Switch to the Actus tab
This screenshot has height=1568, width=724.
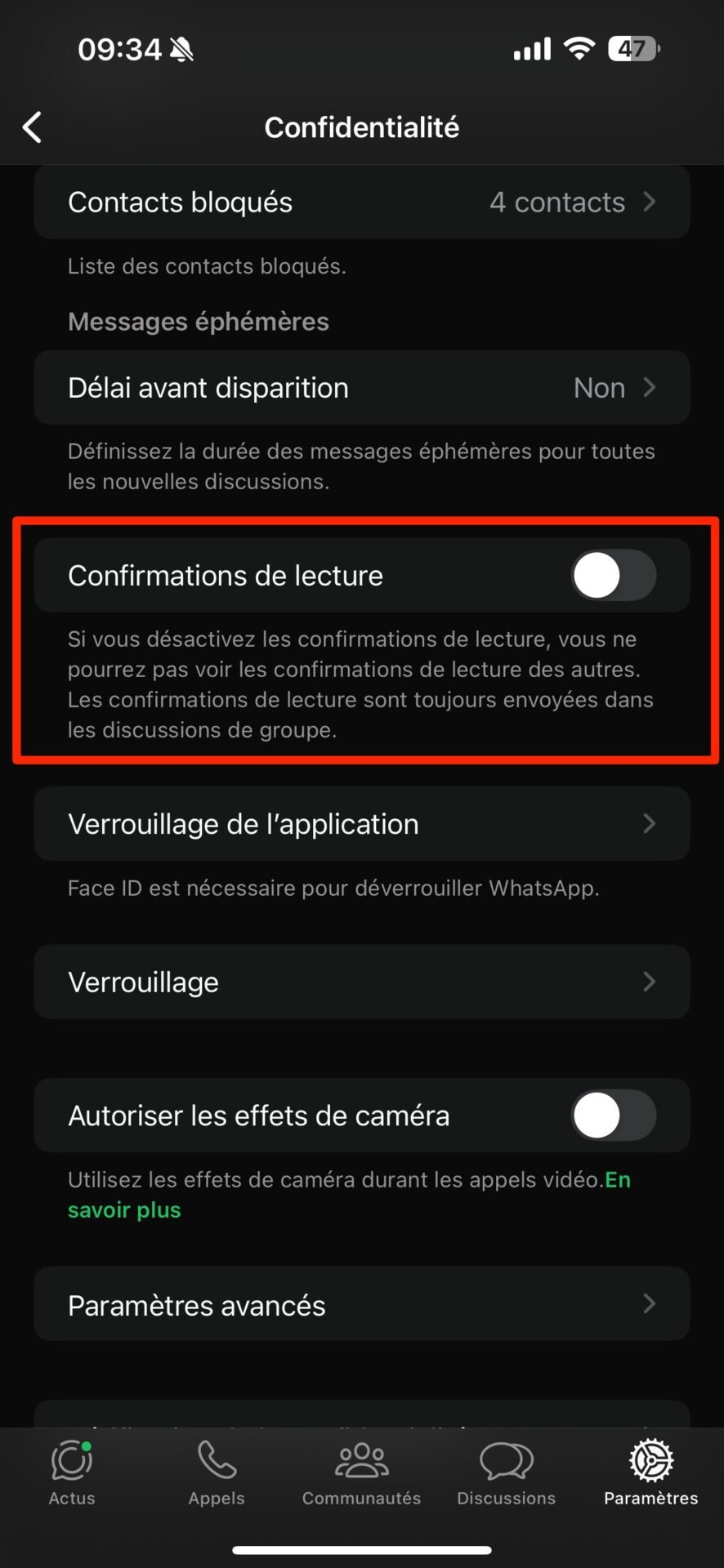coord(72,1473)
